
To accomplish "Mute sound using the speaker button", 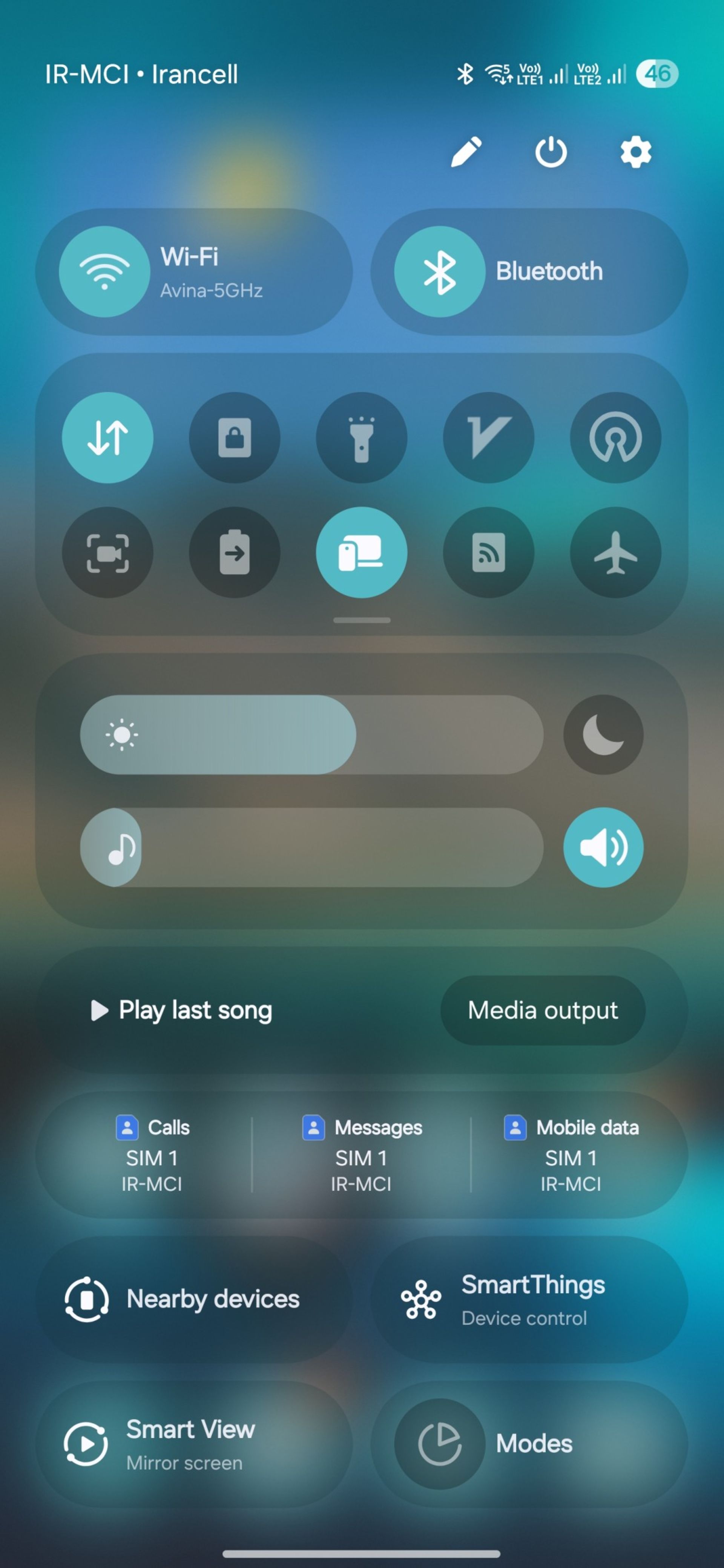I will click(603, 847).
